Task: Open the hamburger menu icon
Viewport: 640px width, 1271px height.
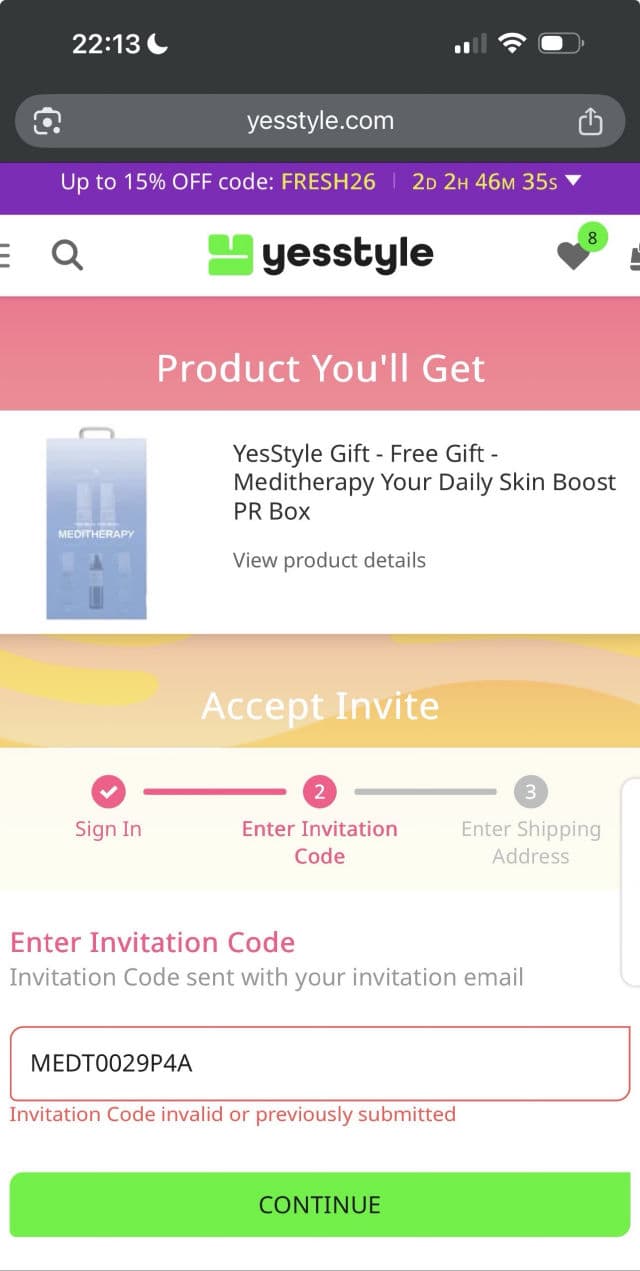Action: (5, 255)
